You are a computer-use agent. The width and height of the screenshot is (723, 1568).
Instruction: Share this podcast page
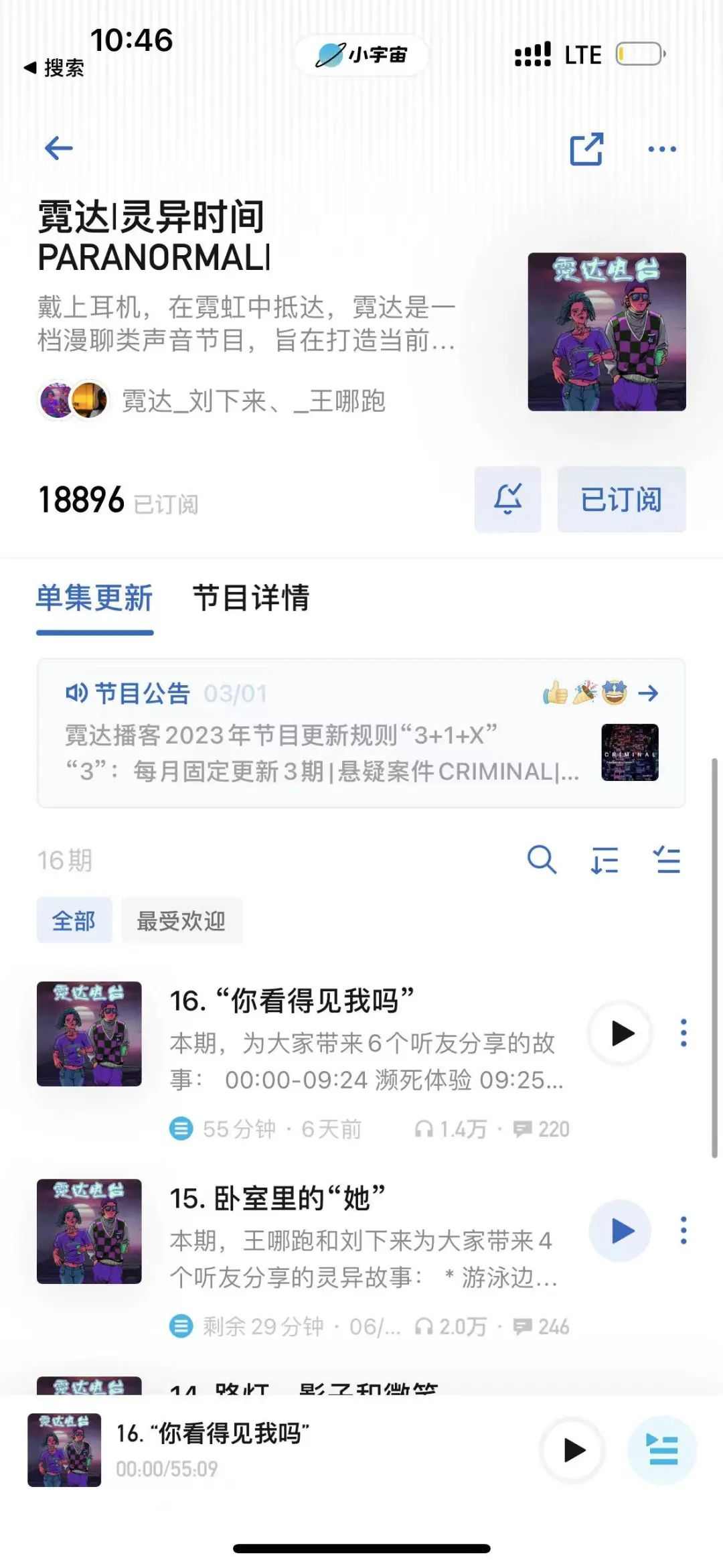point(586,149)
